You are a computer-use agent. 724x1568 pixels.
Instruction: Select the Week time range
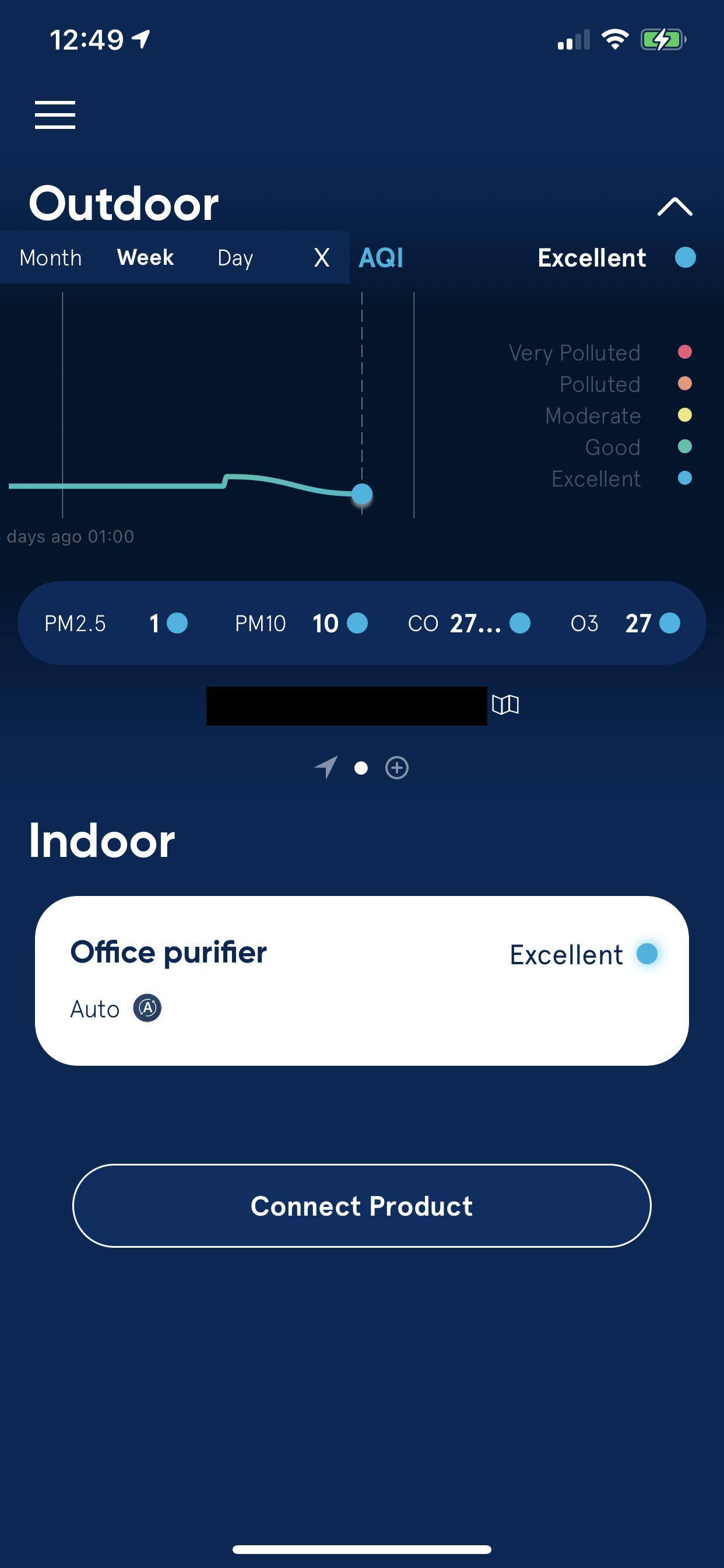145,257
